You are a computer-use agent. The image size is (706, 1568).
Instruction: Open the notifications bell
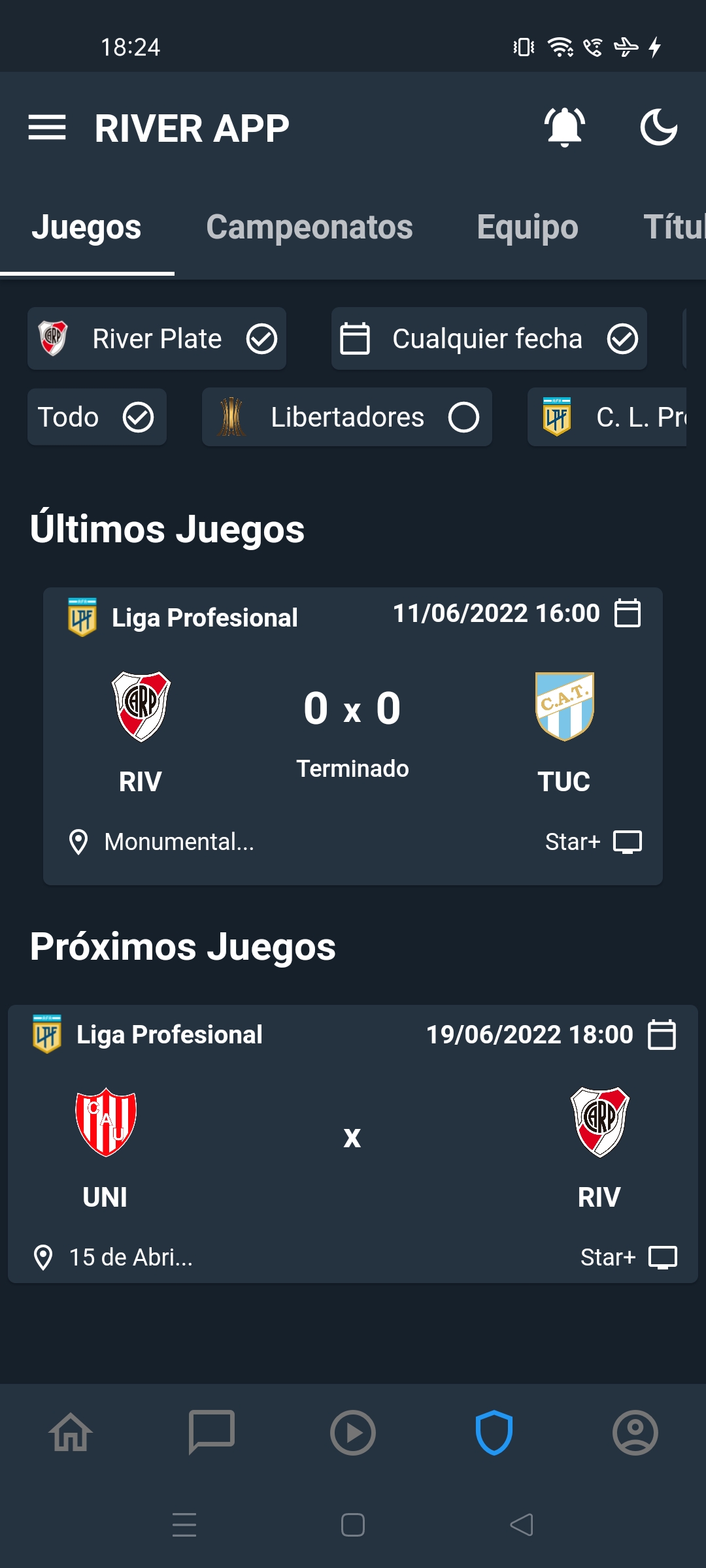tap(565, 127)
